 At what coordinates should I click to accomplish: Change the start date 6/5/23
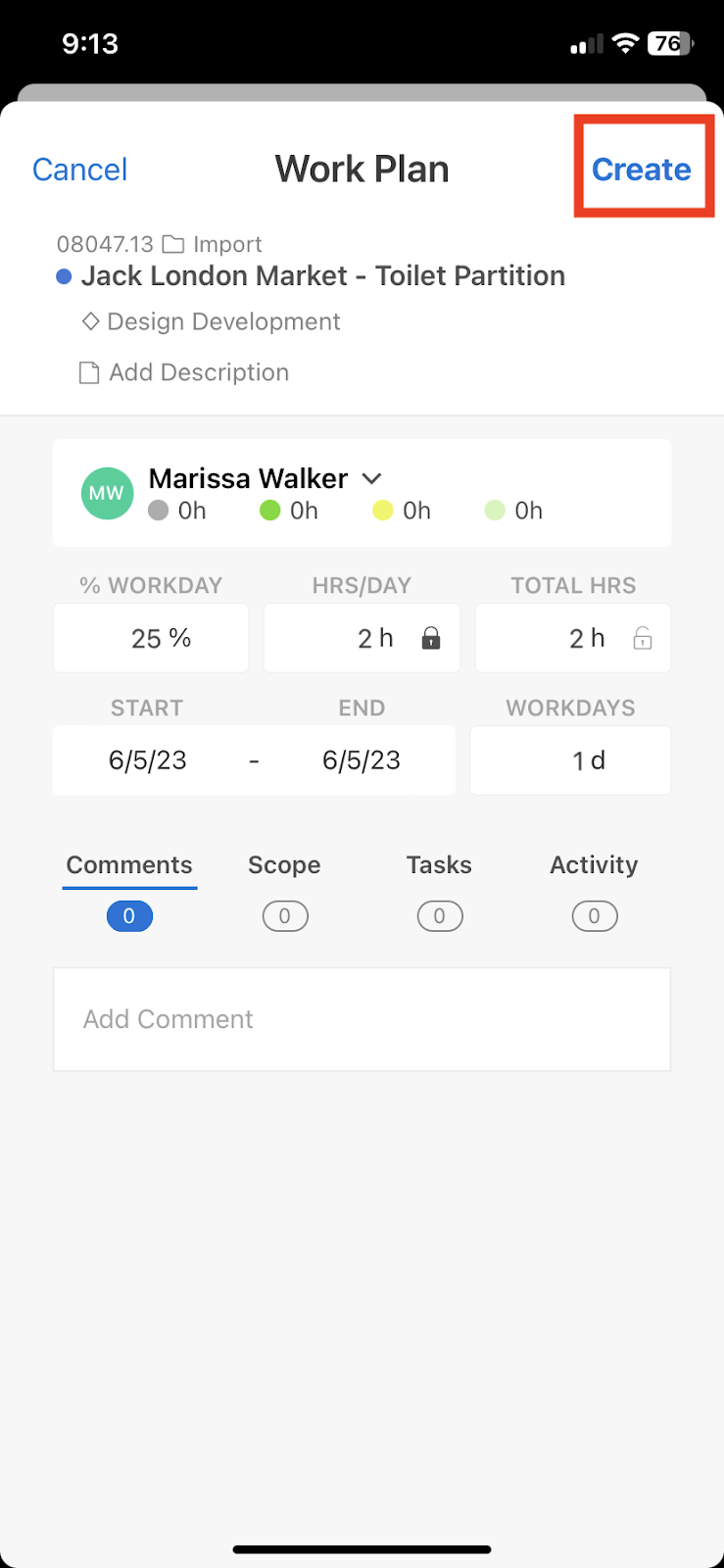148,760
